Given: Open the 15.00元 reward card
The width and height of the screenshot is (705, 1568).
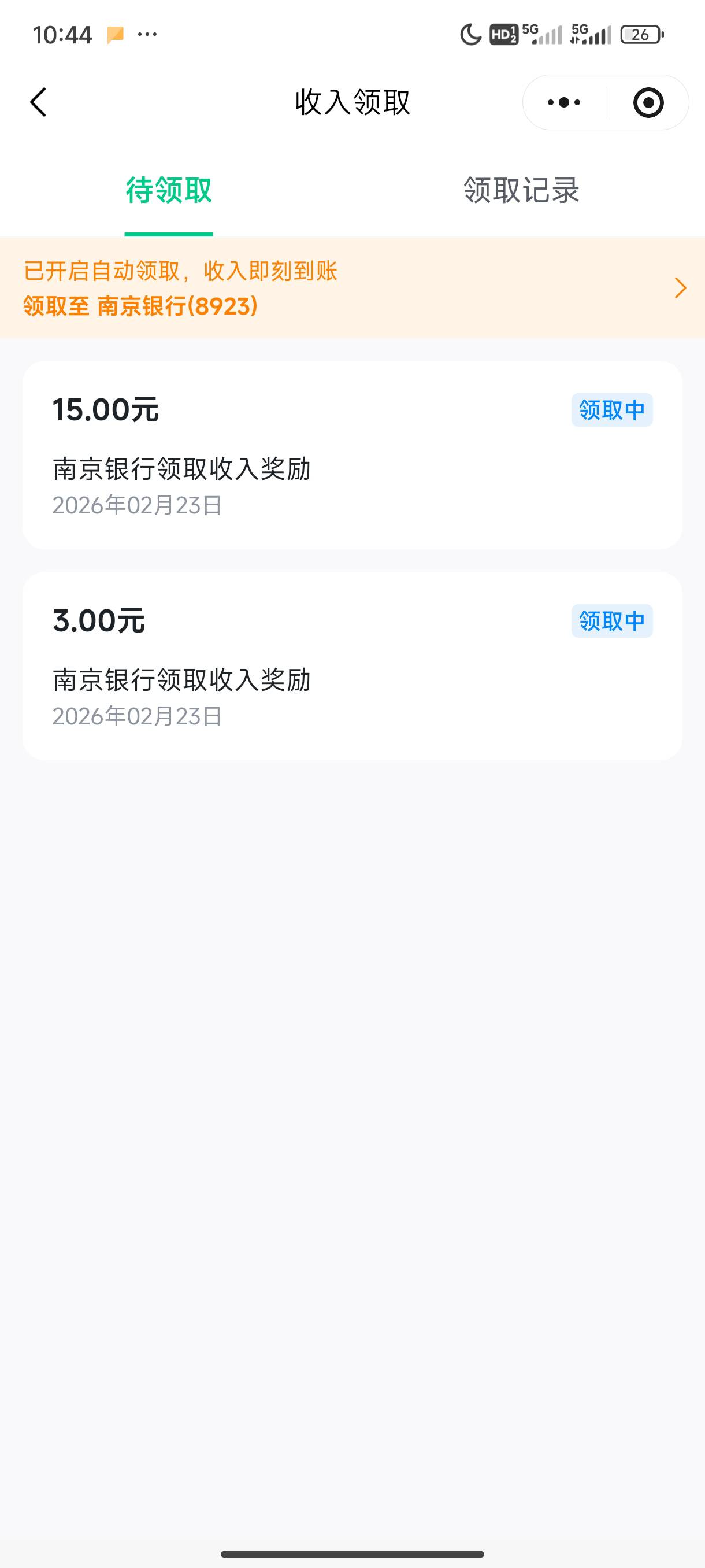Looking at the screenshot, I should point(352,454).
